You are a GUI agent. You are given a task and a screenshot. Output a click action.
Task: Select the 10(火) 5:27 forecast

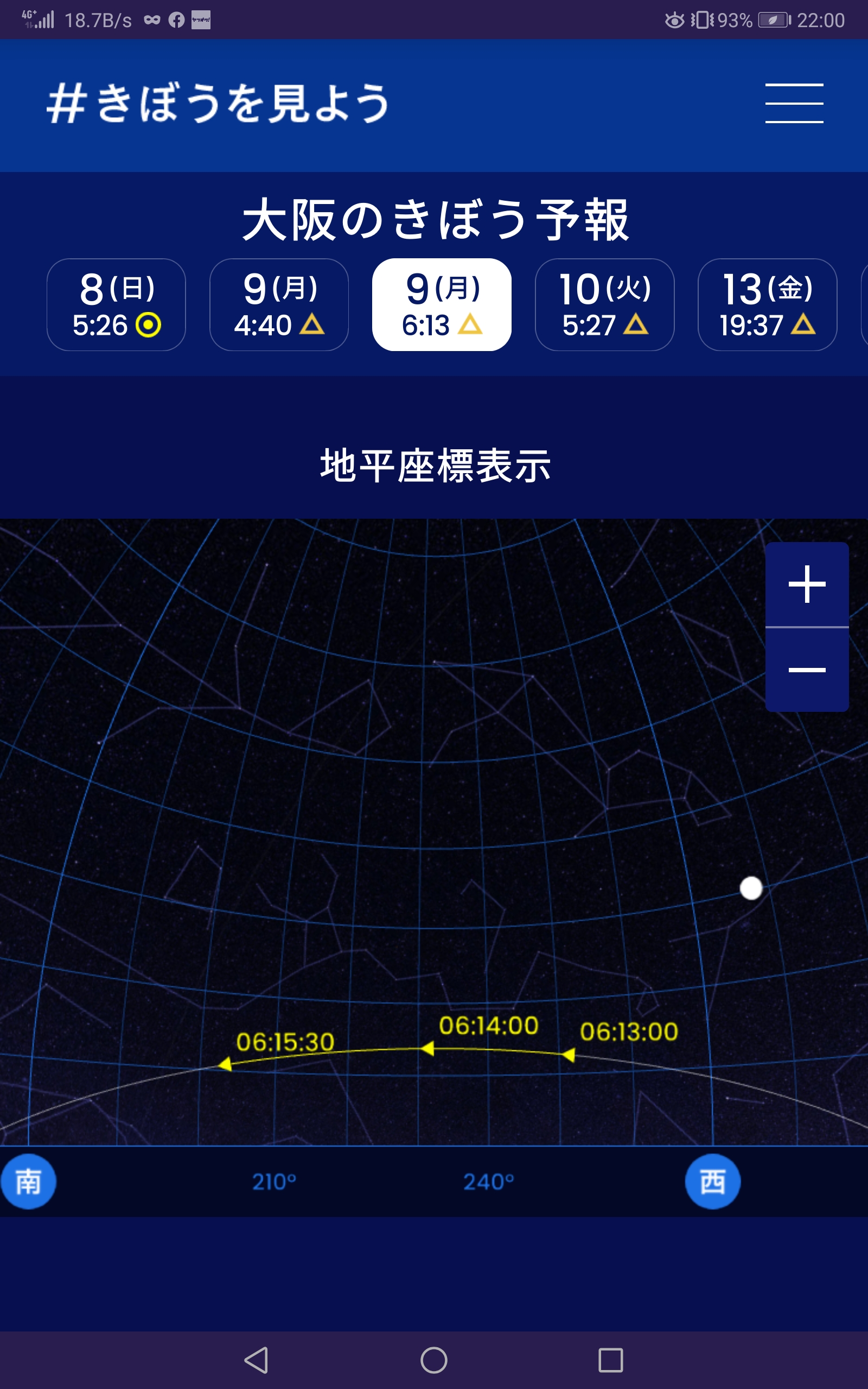604,305
